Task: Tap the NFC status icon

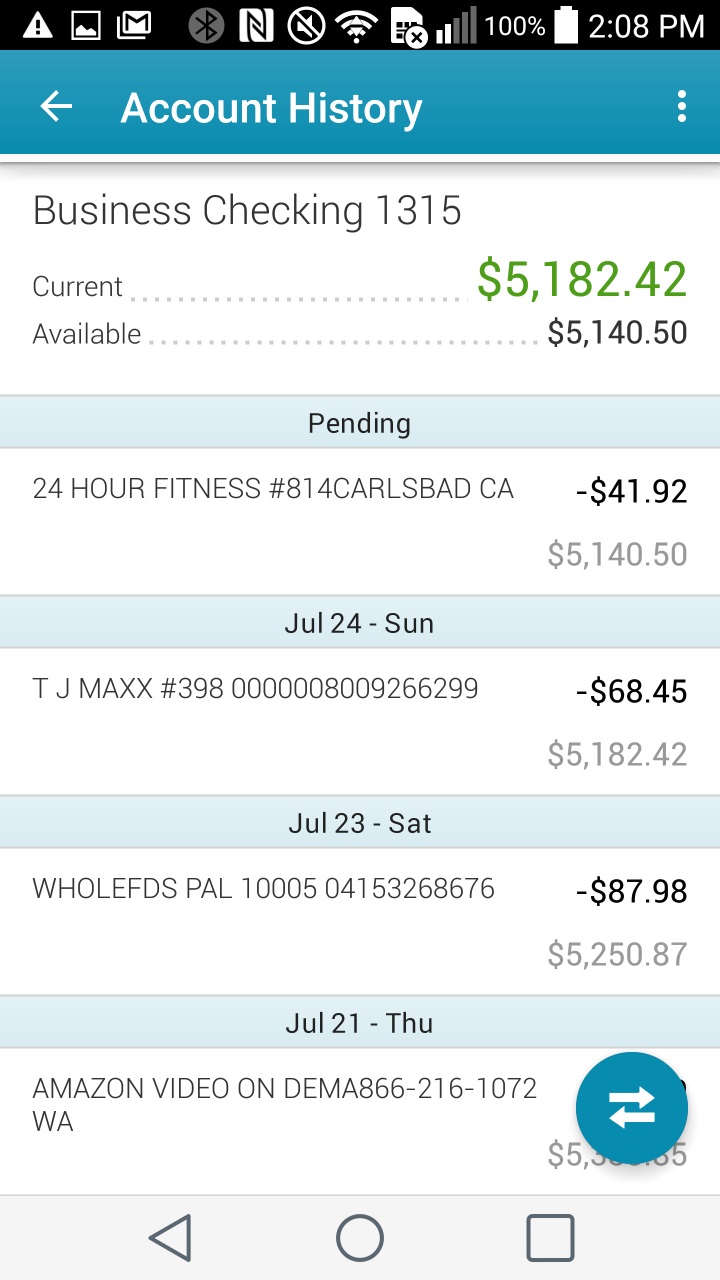Action: click(258, 25)
